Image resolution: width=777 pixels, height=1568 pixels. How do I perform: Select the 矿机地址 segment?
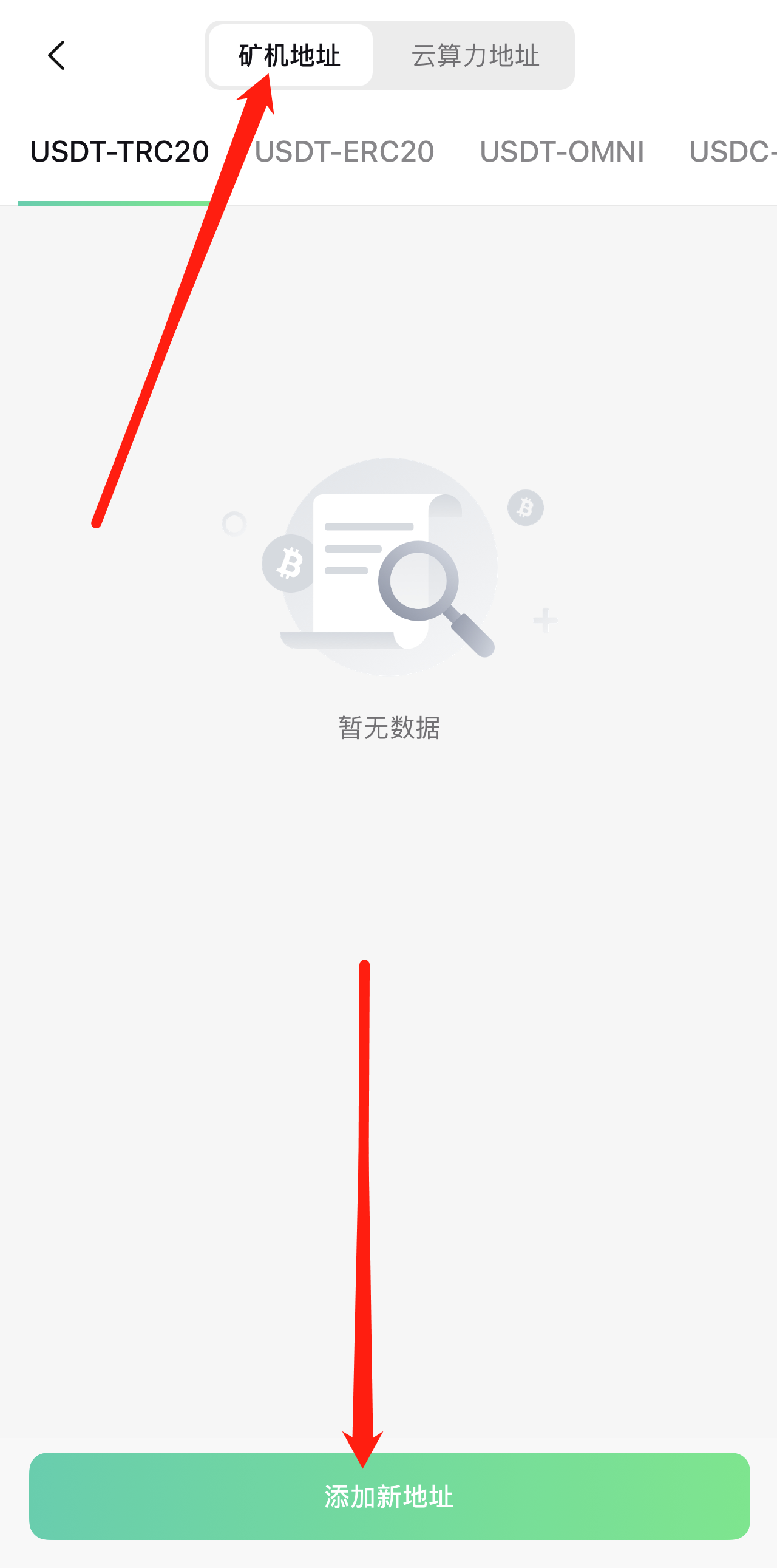pyautogui.click(x=290, y=55)
